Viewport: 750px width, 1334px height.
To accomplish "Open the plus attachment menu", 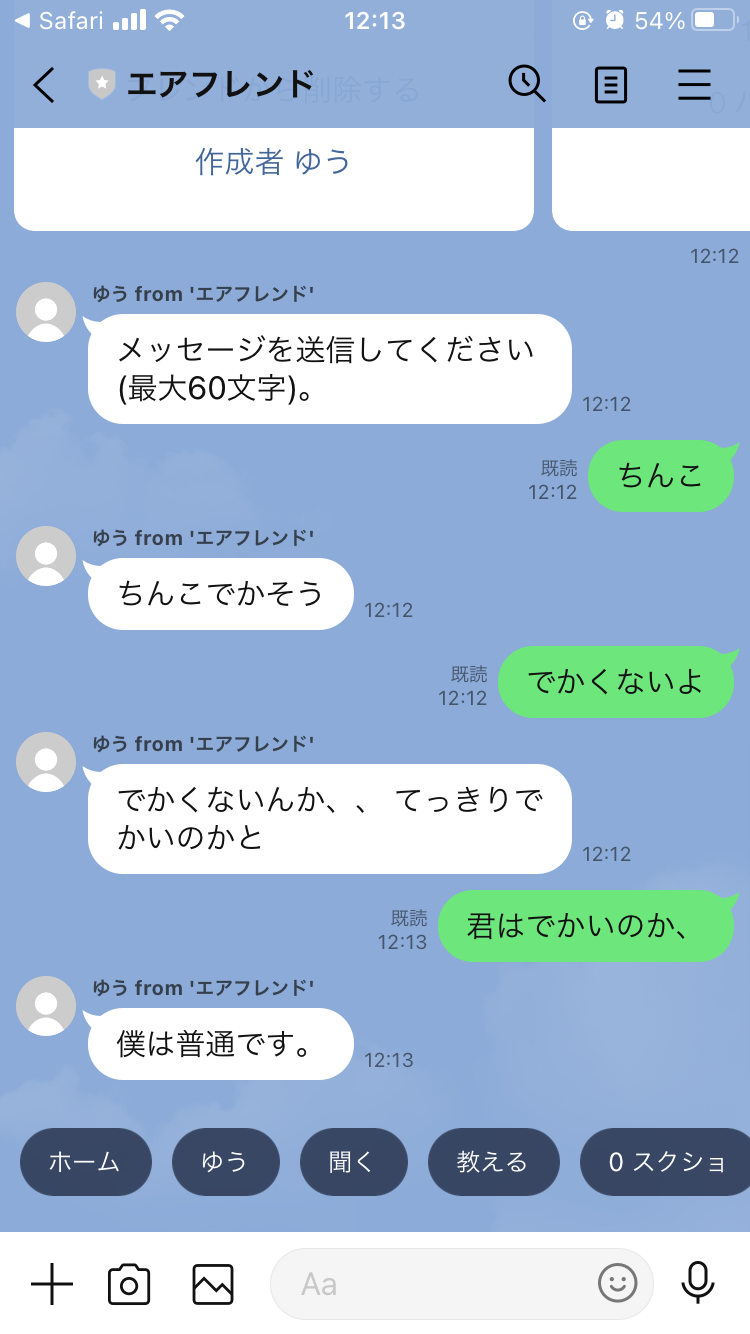I will point(52,1284).
